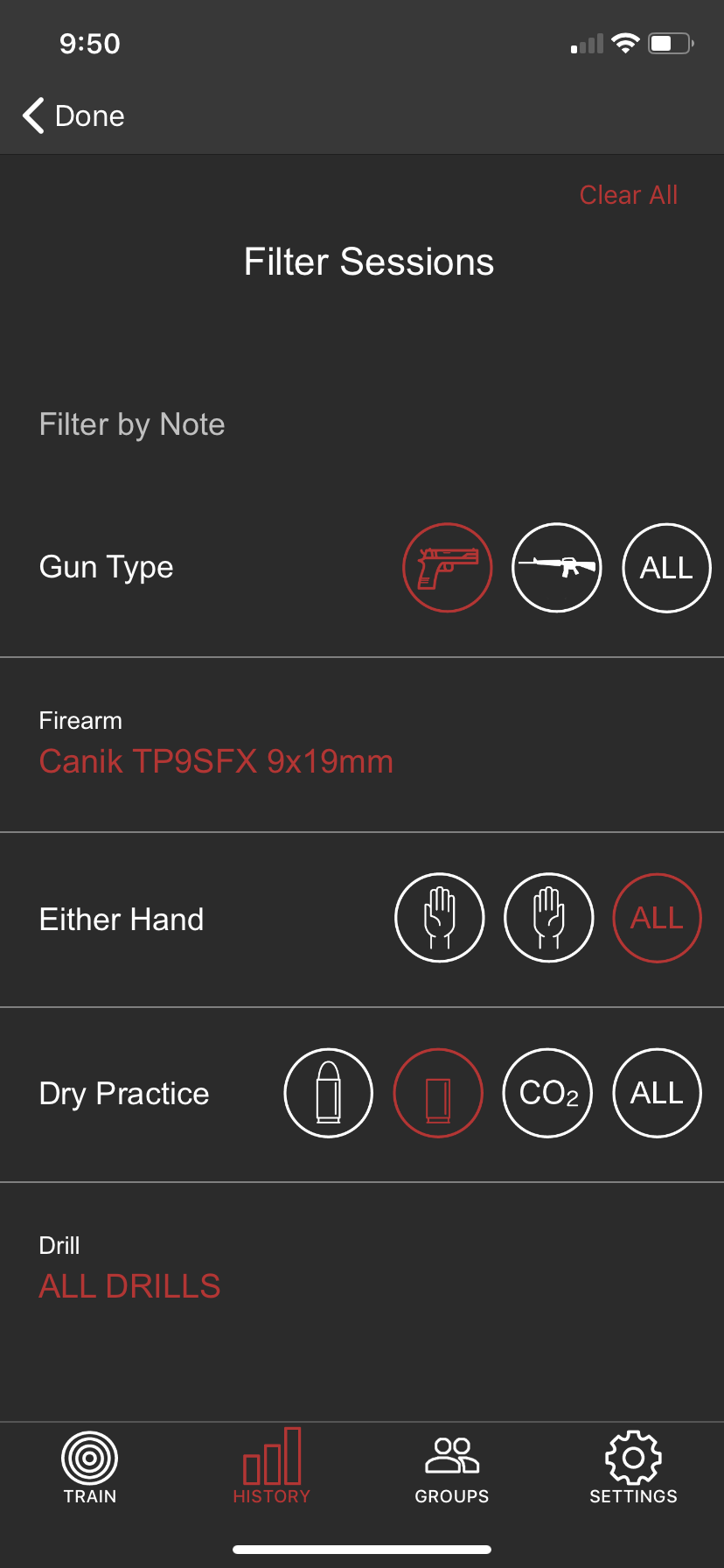Viewport: 724px width, 1568px height.
Task: Open the SETTINGS gear icon
Action: click(x=632, y=1459)
